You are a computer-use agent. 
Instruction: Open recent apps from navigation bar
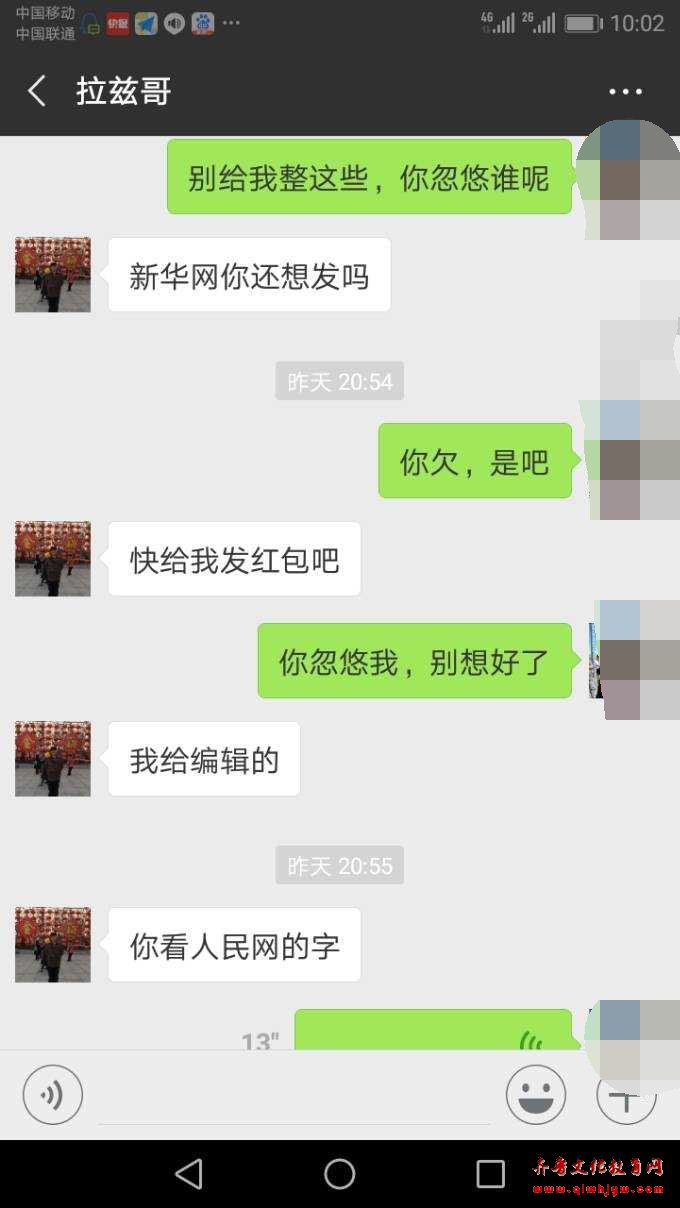pos(490,1174)
